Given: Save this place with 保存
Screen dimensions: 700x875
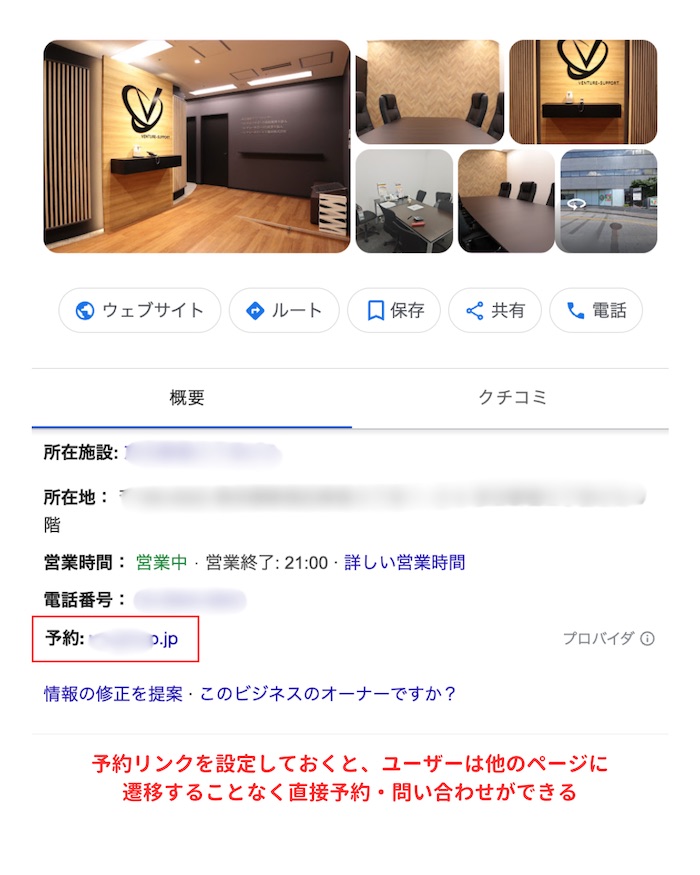Looking at the screenshot, I should tap(393, 310).
